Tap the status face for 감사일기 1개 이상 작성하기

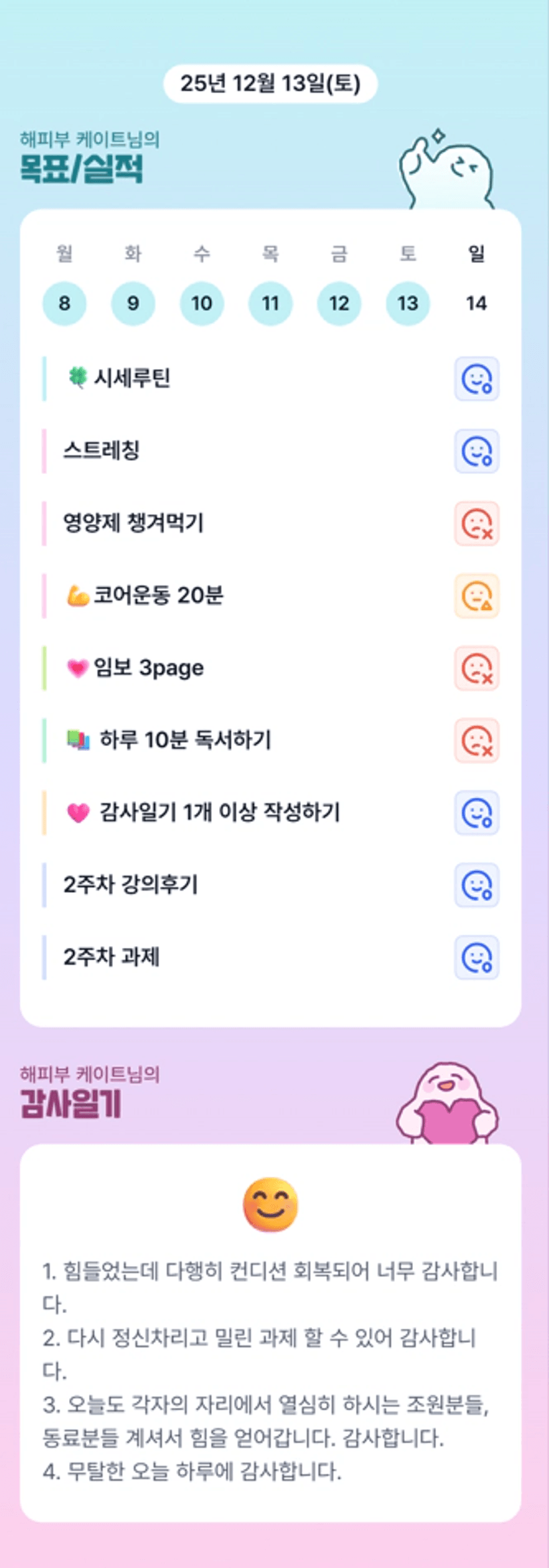pyautogui.click(x=477, y=813)
